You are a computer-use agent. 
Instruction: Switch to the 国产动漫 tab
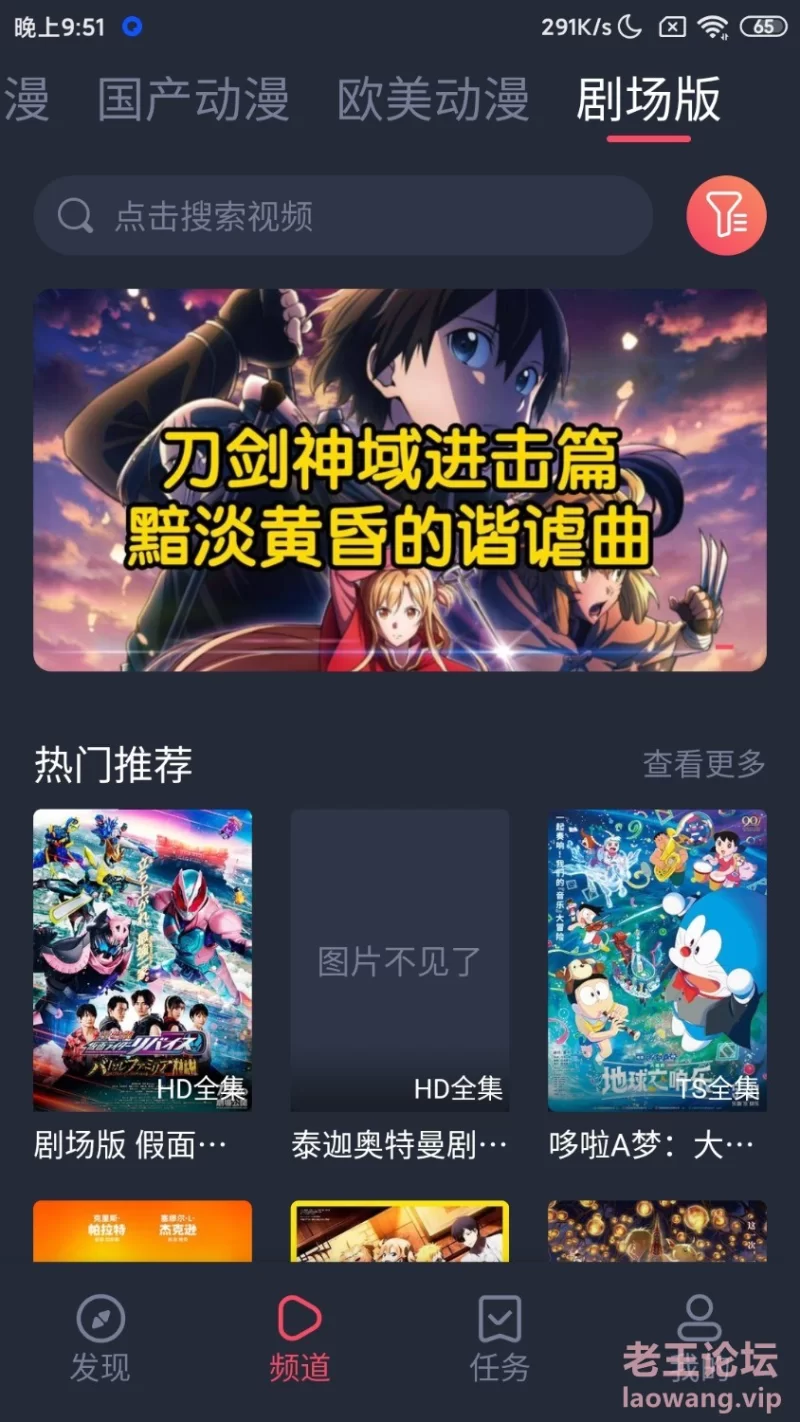click(193, 100)
